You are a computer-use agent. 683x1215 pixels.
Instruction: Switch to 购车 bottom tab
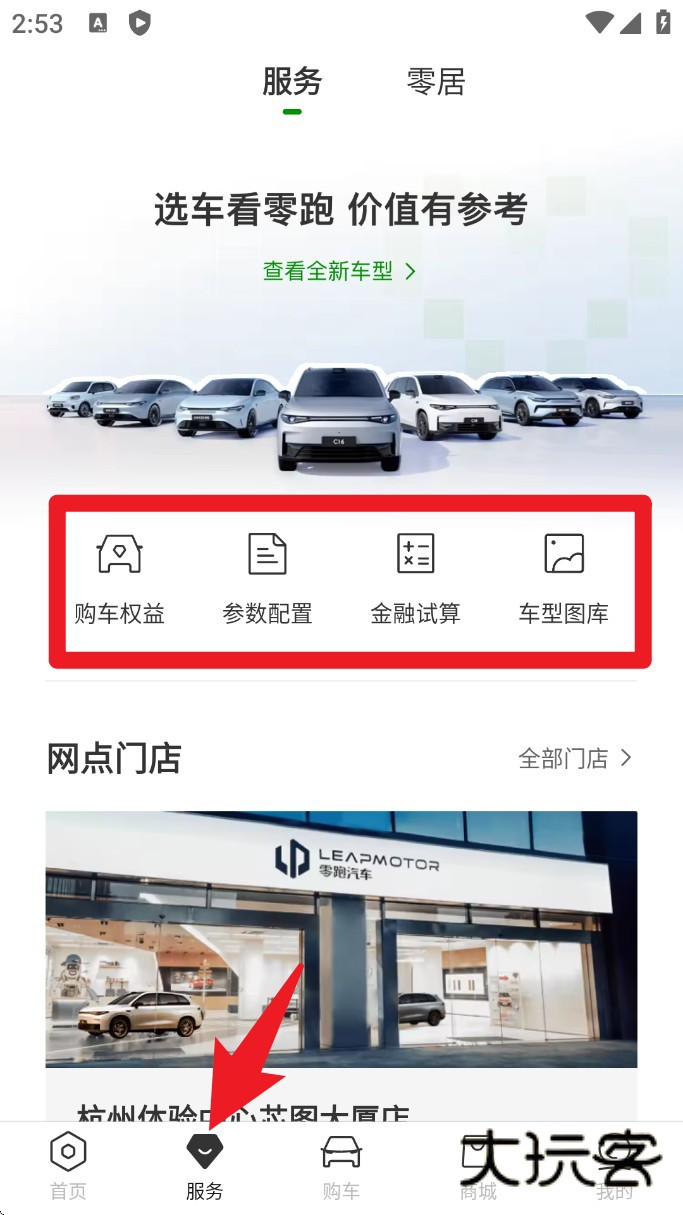[x=341, y=1166]
